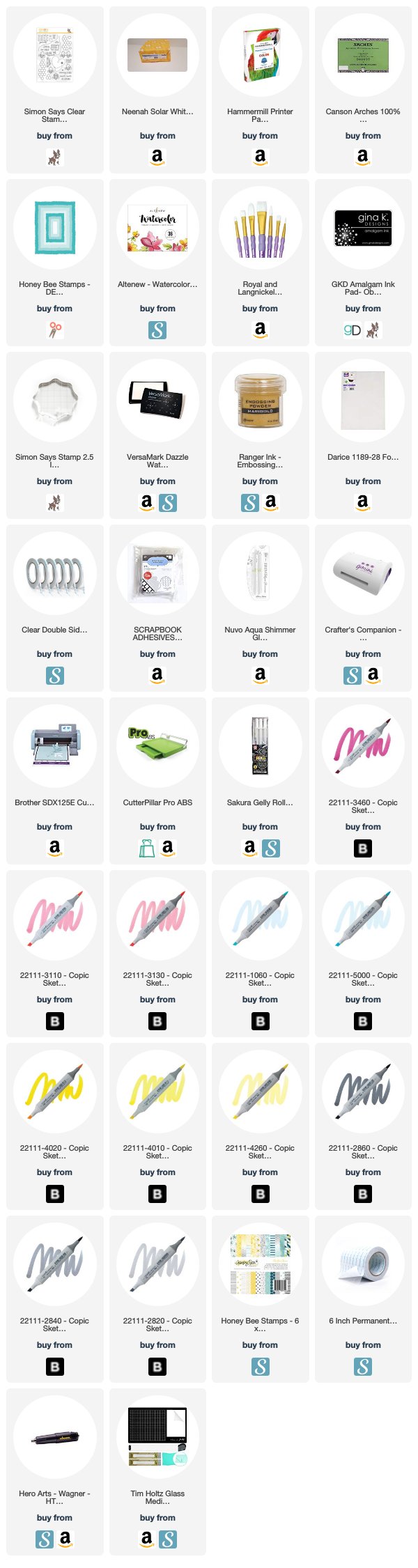Screen dimensions: 418x1568
Task: Open the Honey Bee Stamps die tile
Action: click(54, 228)
